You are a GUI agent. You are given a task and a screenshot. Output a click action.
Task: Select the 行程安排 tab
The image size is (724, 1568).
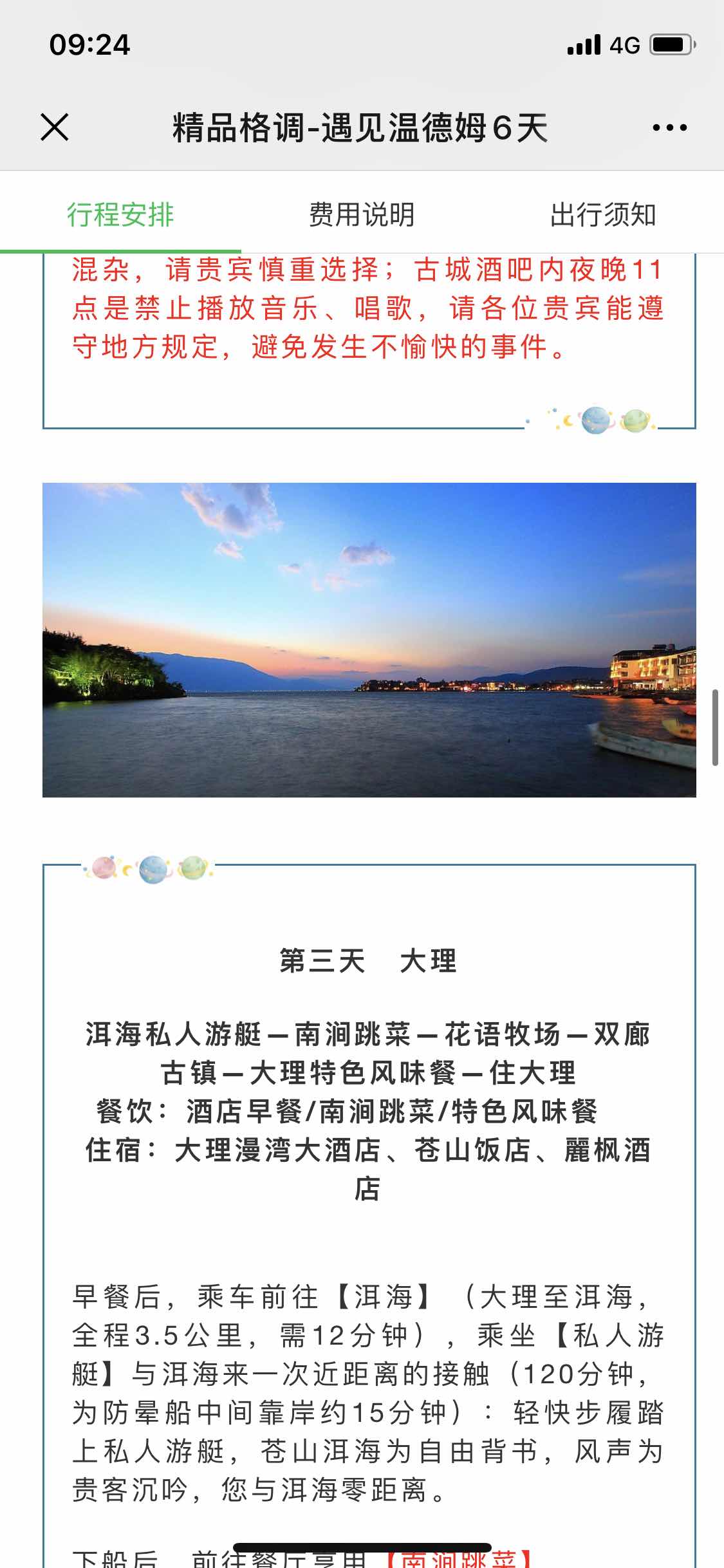pos(120,214)
